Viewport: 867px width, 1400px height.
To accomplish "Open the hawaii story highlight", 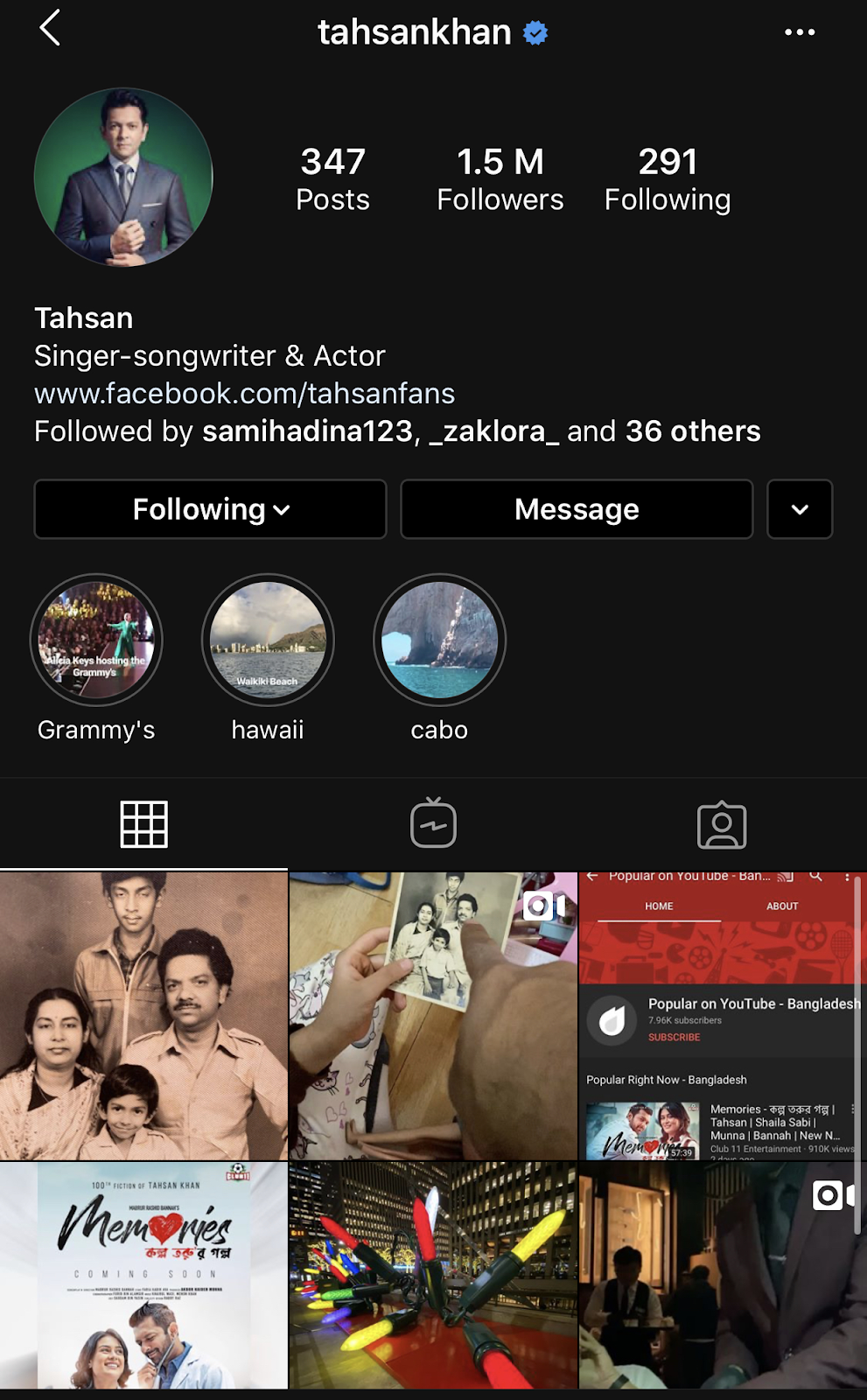I will [268, 640].
